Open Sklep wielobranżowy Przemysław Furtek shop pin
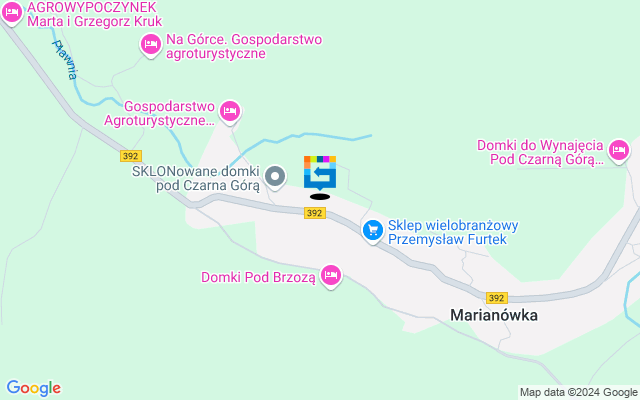 coord(373,230)
